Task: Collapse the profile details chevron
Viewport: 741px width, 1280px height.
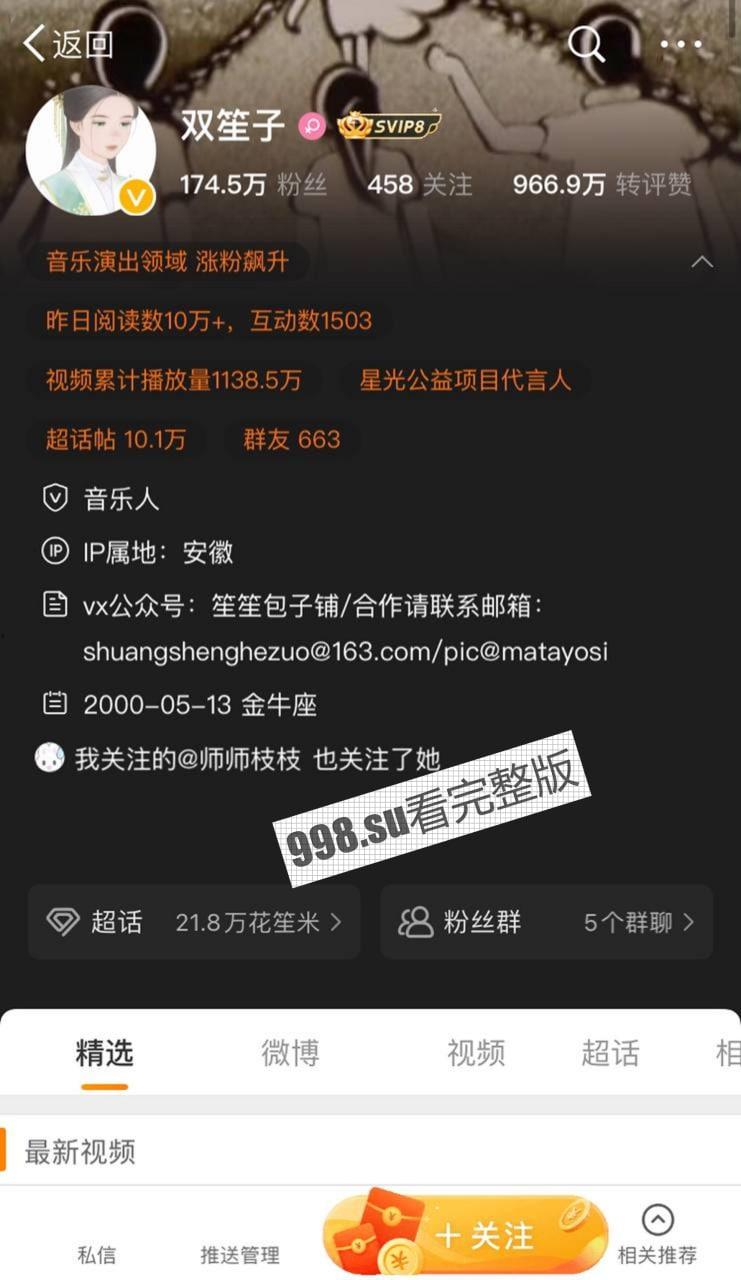Action: click(x=703, y=262)
